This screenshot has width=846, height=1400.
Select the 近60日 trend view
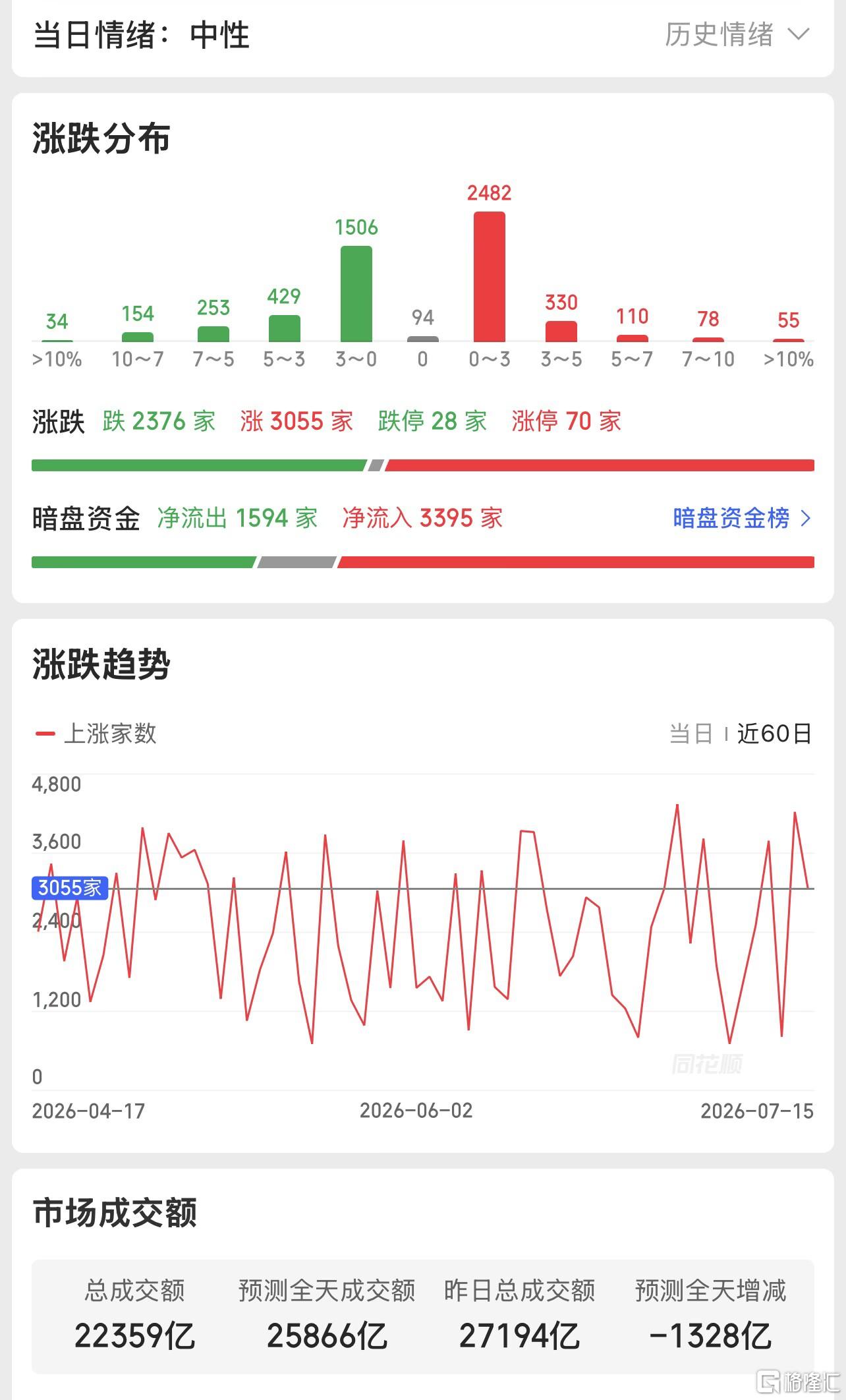[774, 734]
